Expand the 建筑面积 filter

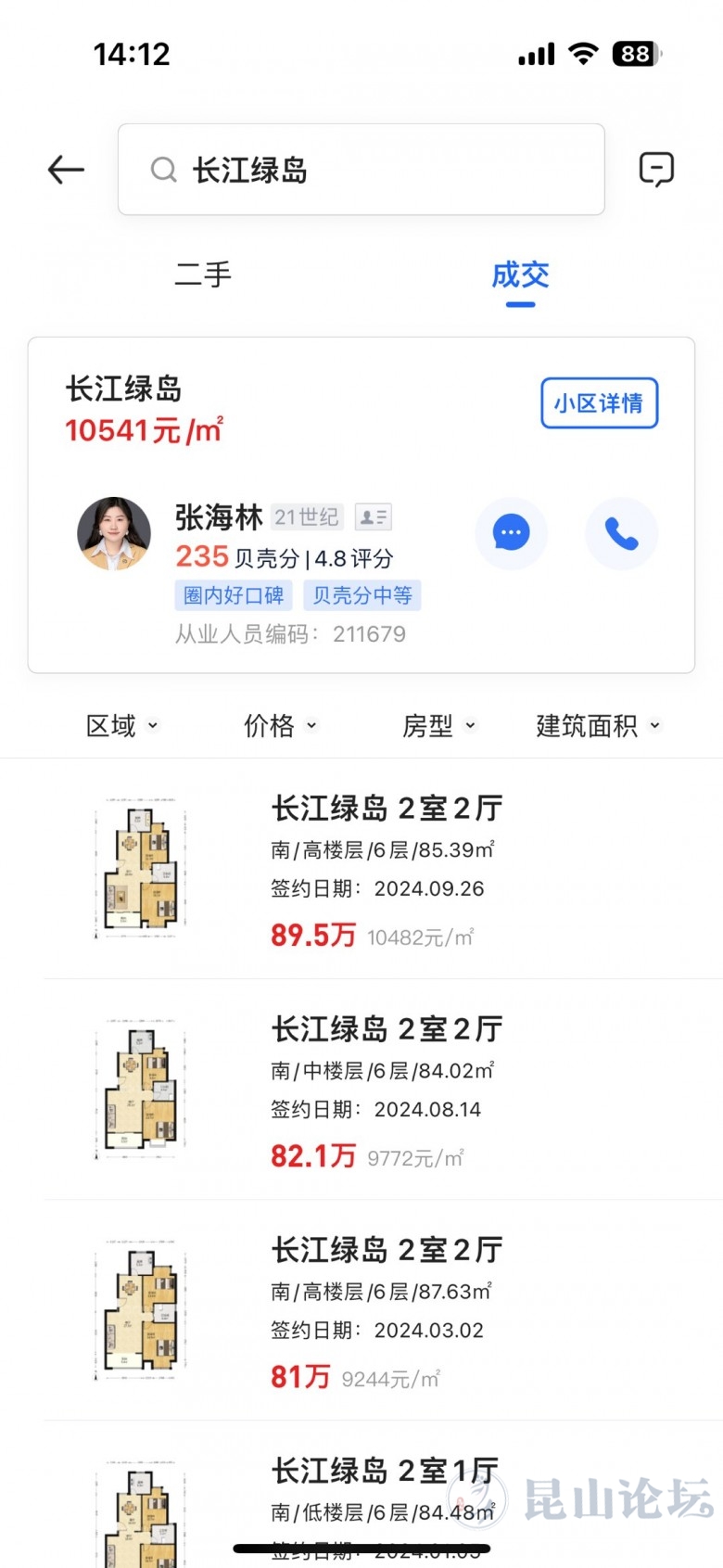(x=598, y=726)
